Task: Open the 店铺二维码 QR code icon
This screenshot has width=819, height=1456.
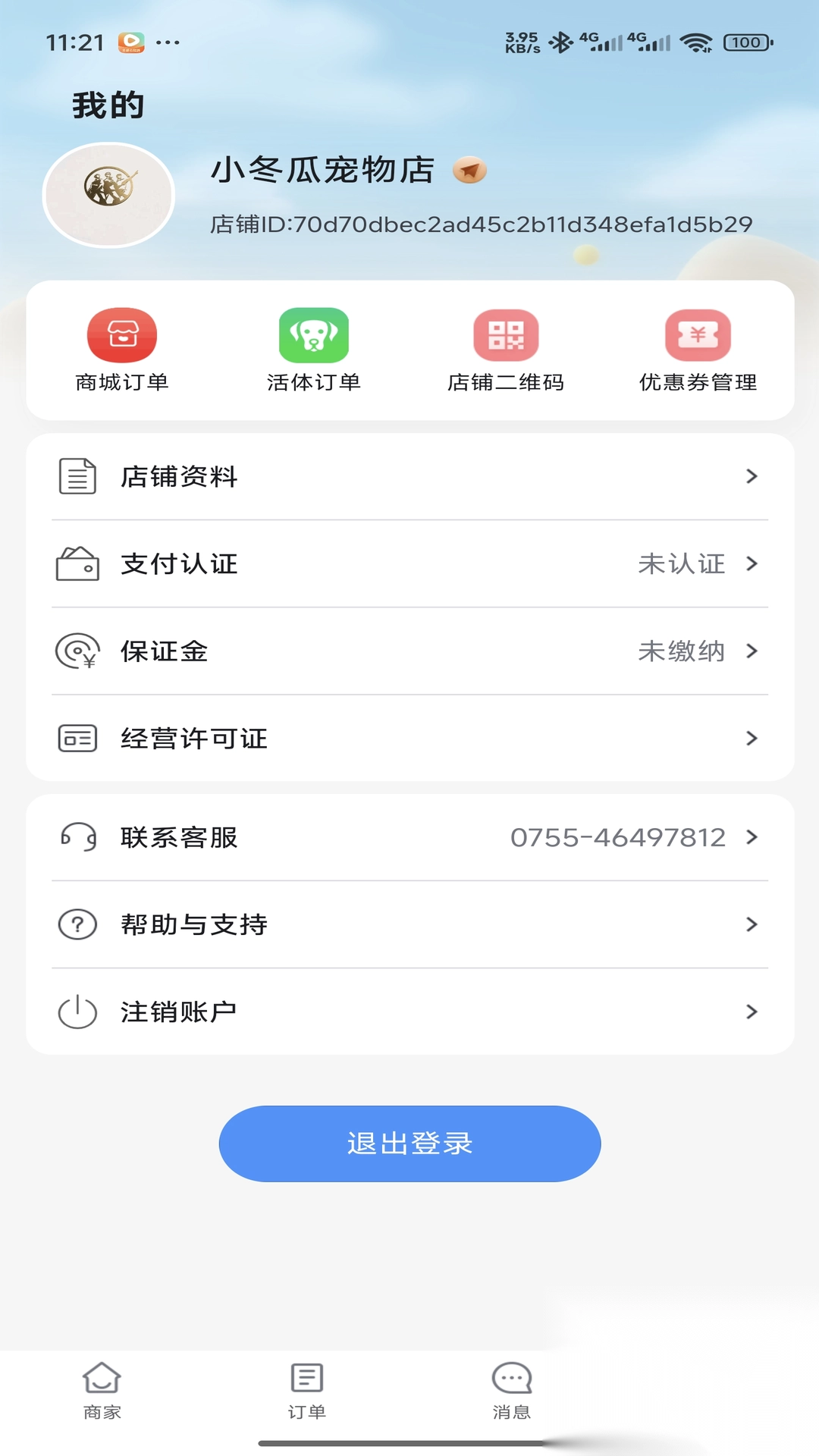Action: point(507,334)
